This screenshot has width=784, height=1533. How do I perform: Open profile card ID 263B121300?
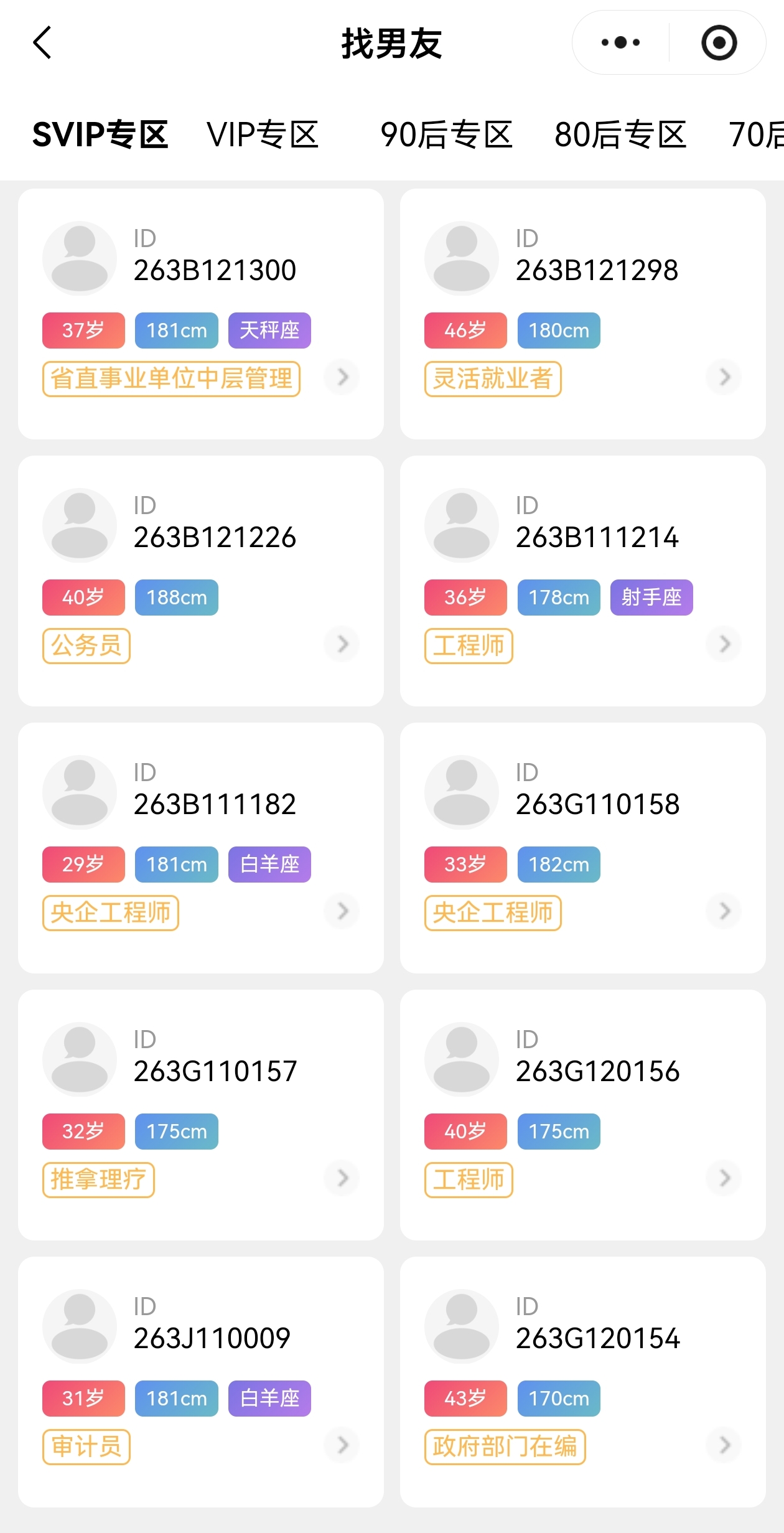(201, 314)
